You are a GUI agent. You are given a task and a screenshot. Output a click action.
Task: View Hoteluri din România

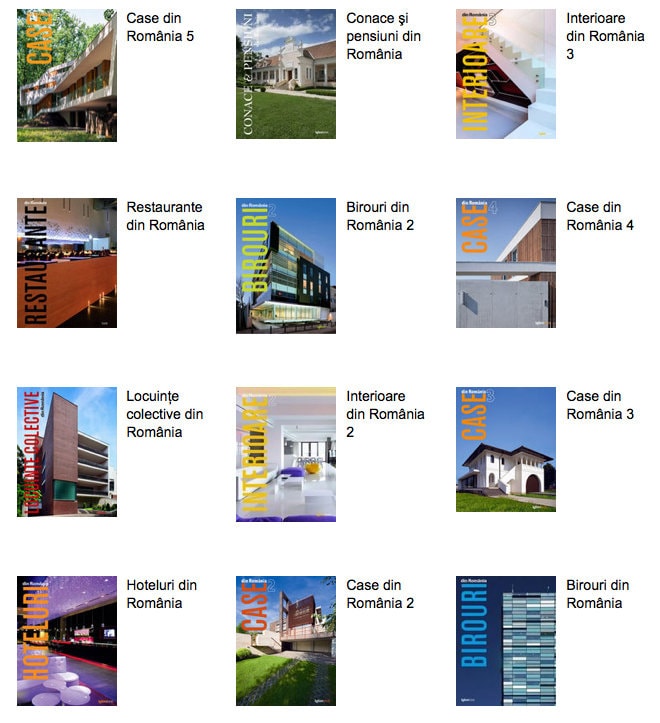click(67, 642)
